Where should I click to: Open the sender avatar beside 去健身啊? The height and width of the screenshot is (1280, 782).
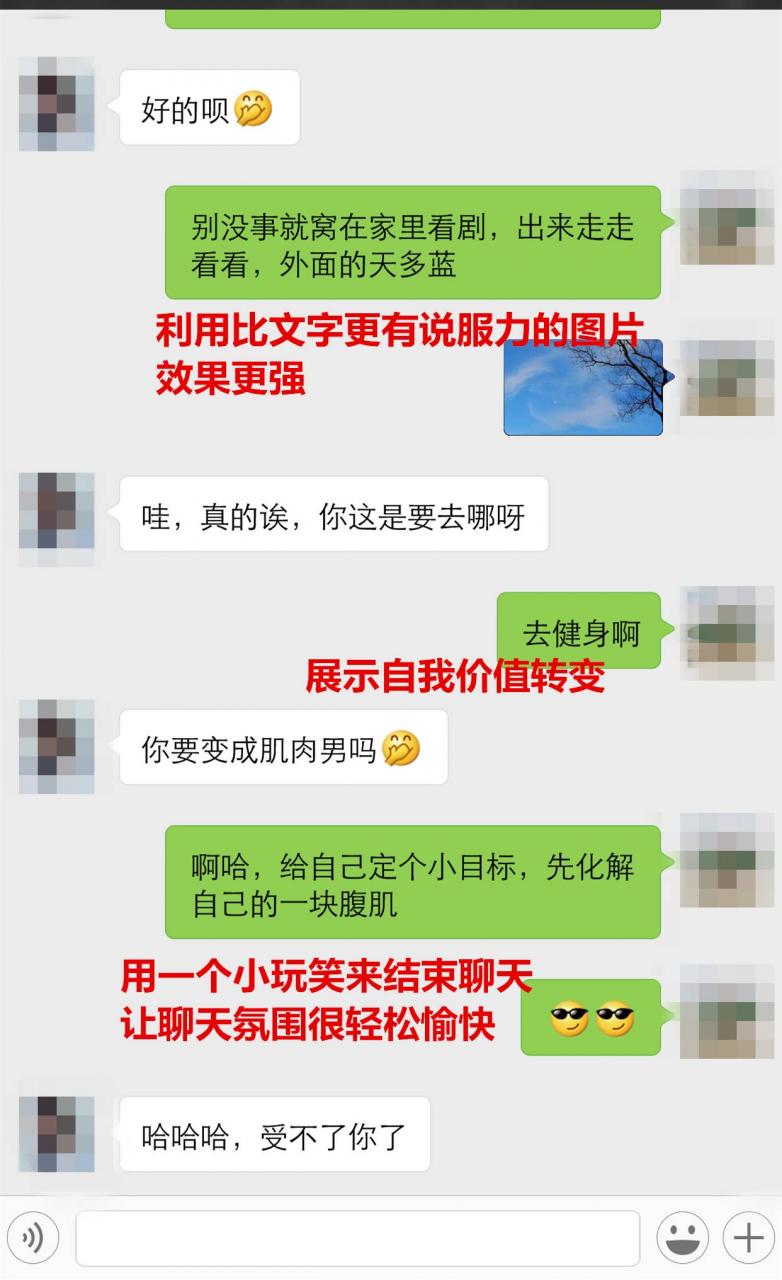[727, 633]
